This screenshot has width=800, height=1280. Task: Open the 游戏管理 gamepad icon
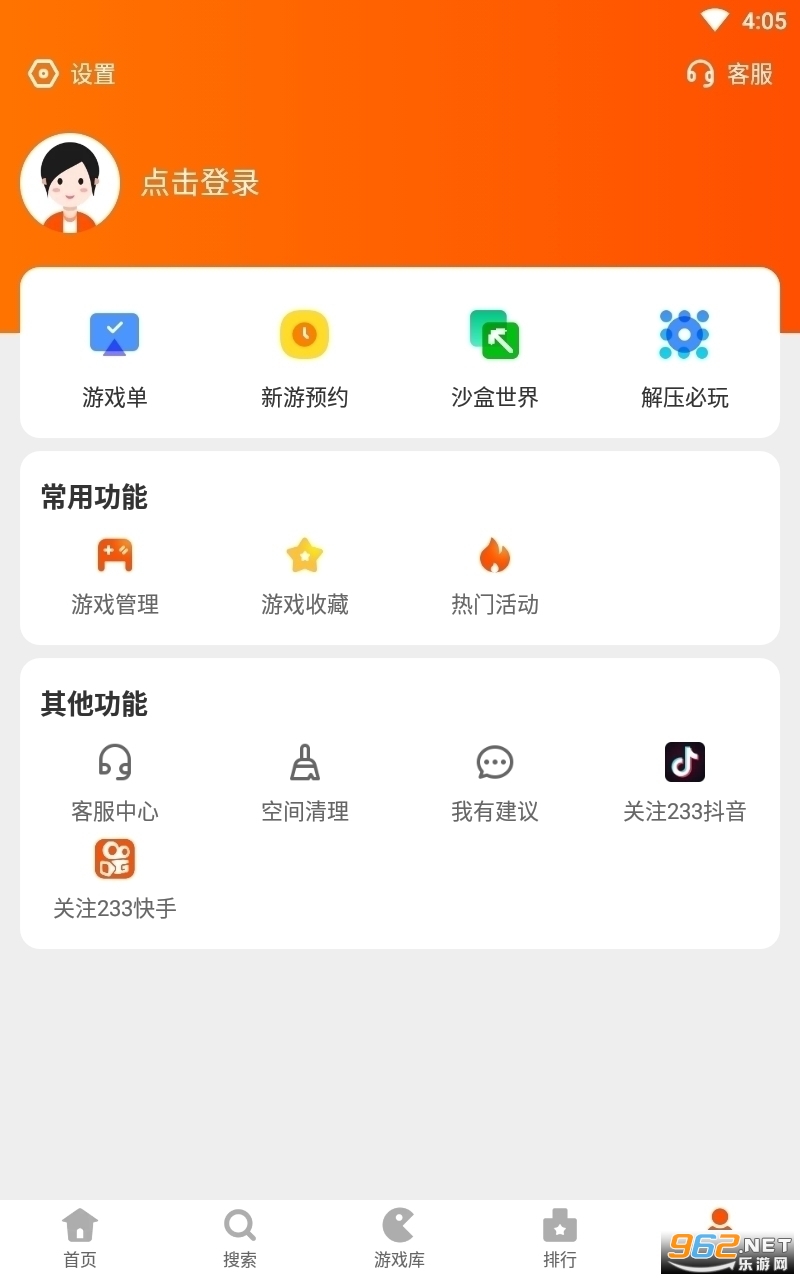114,555
